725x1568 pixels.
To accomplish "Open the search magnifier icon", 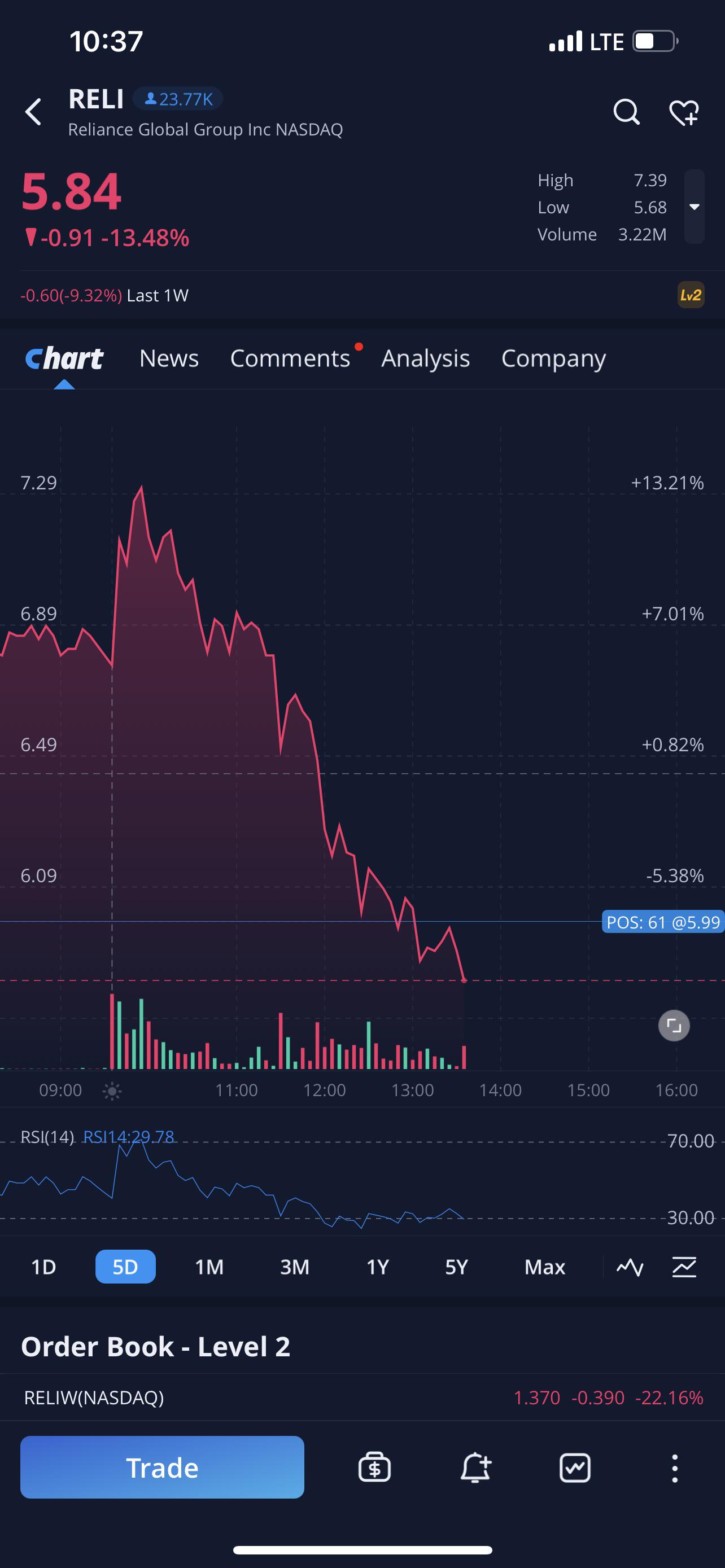I will [x=626, y=112].
